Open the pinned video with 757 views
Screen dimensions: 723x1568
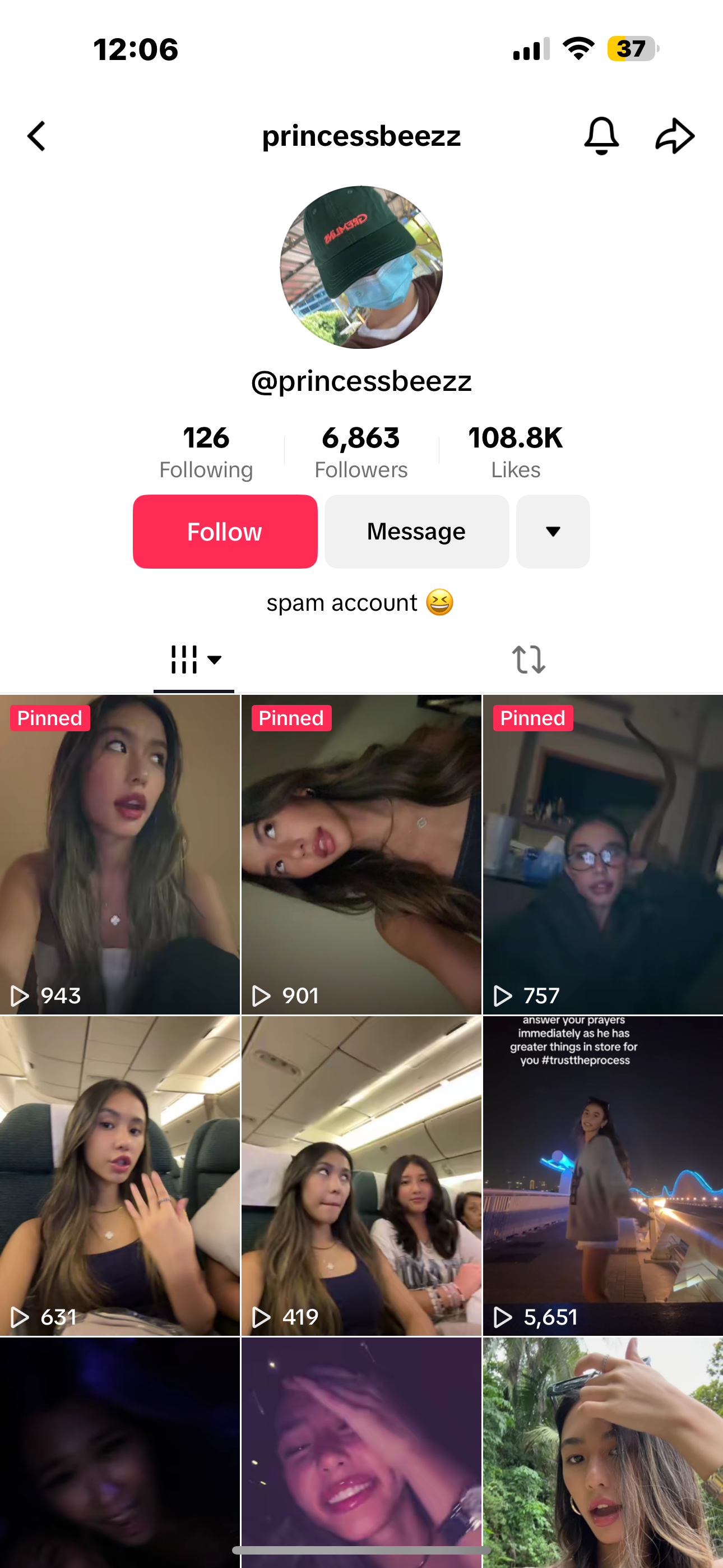pos(603,855)
